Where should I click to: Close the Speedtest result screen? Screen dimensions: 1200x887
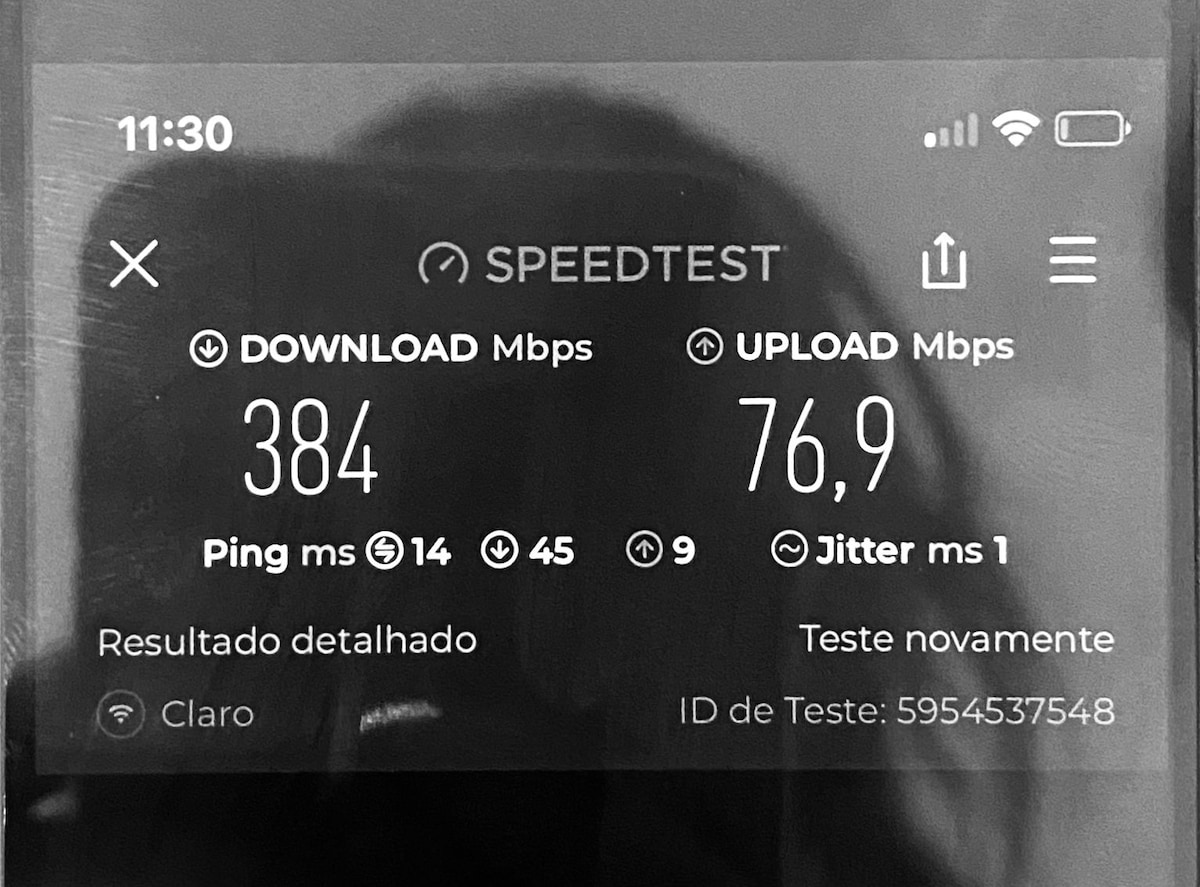[134, 265]
